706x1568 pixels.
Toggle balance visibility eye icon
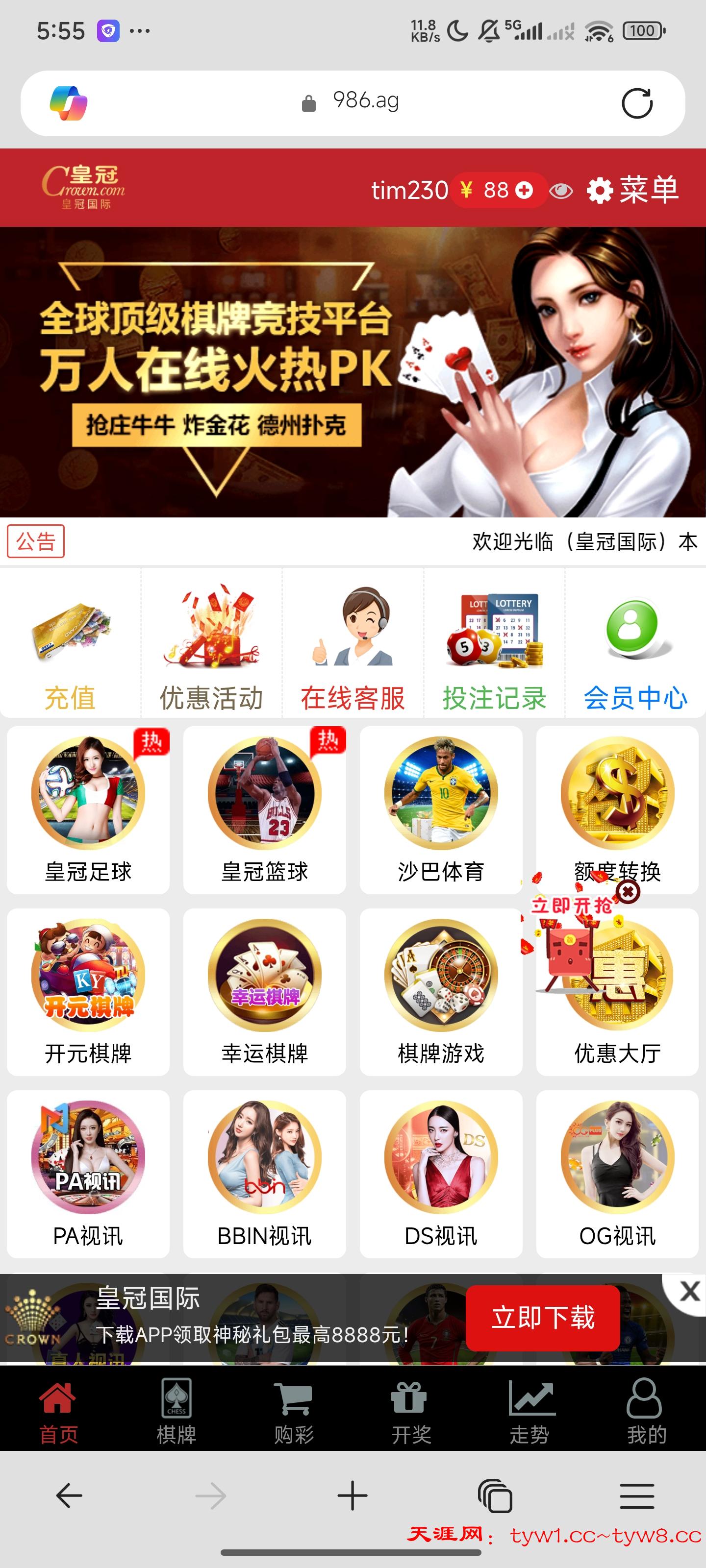coord(560,191)
